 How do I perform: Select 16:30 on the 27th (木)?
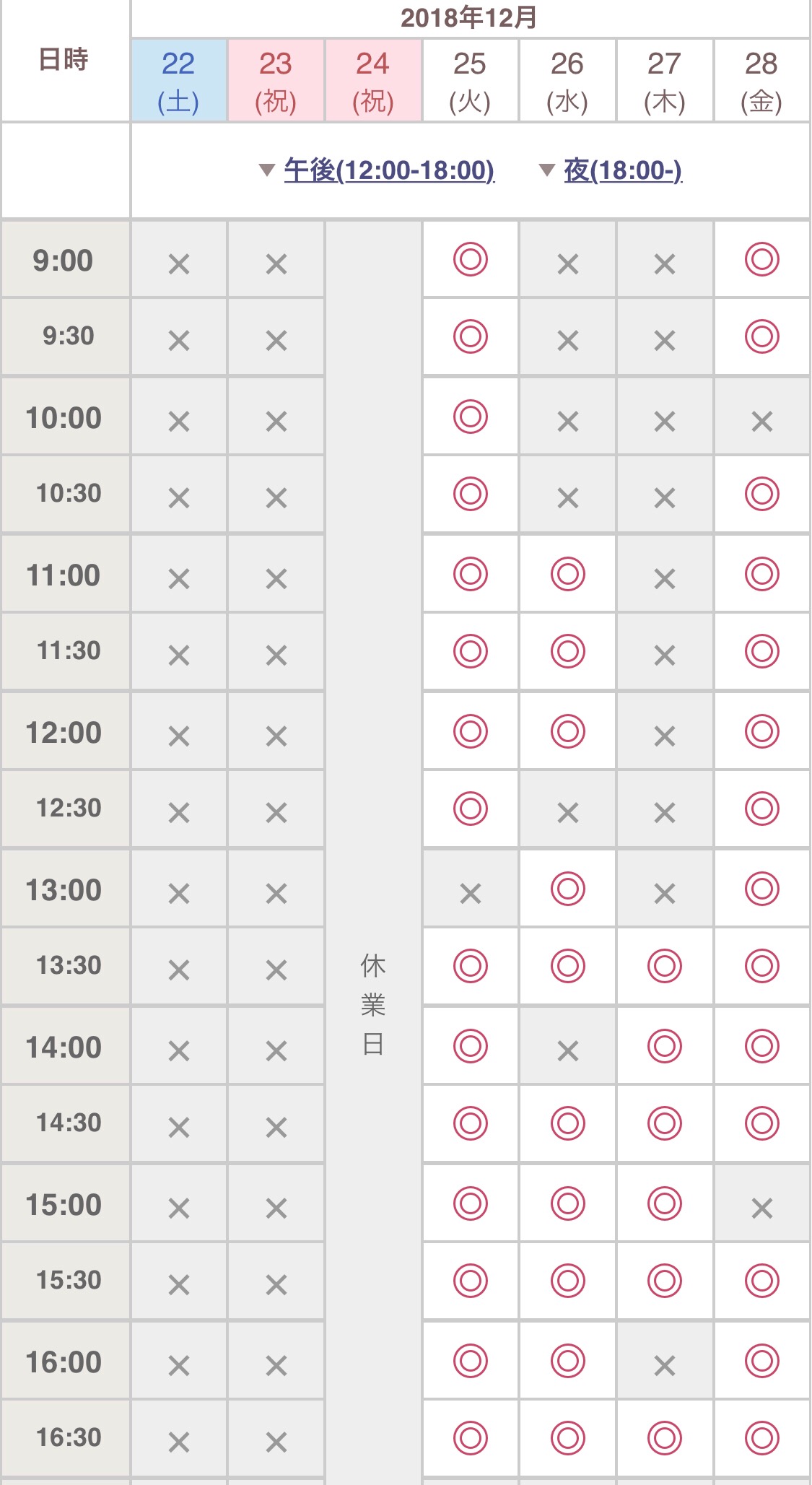pos(665,1437)
